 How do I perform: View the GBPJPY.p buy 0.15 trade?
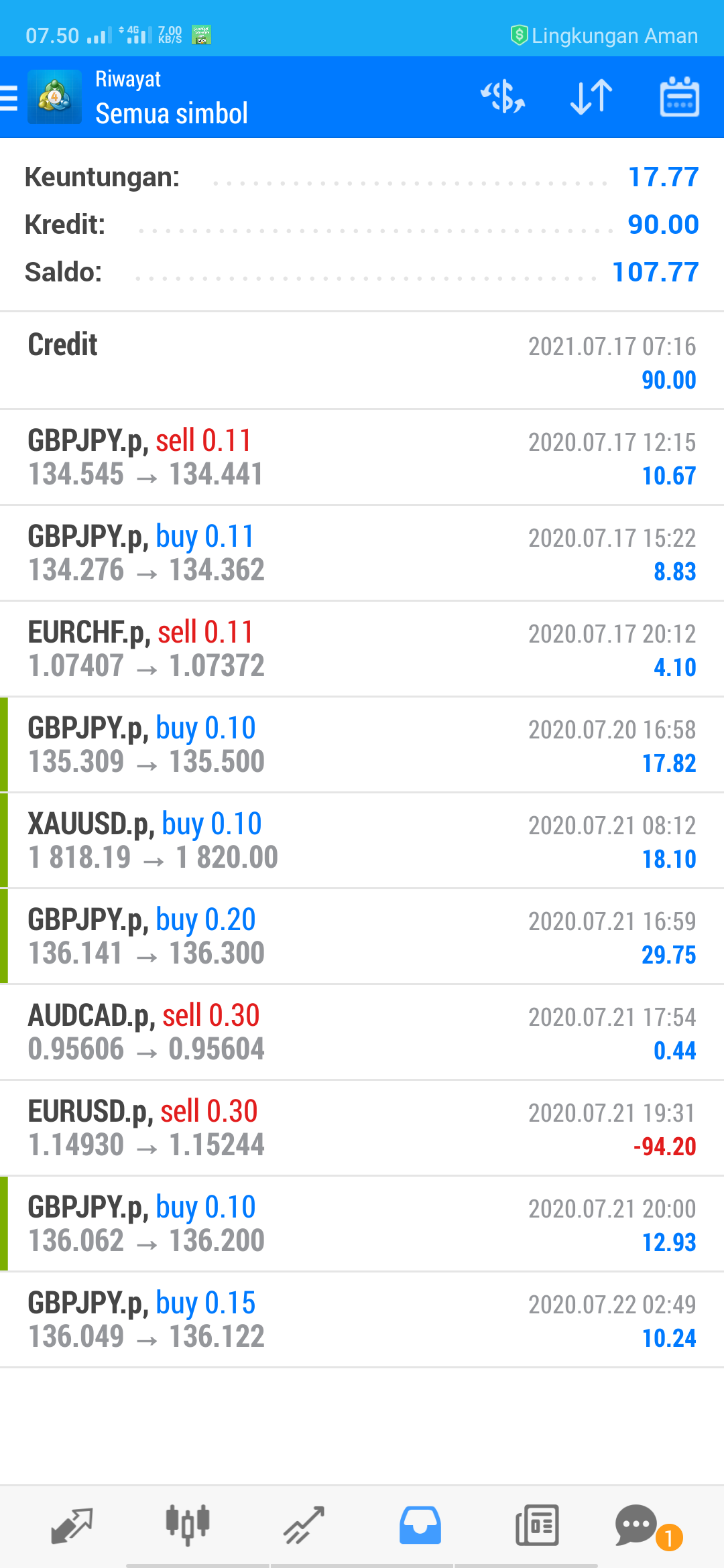click(x=362, y=1320)
